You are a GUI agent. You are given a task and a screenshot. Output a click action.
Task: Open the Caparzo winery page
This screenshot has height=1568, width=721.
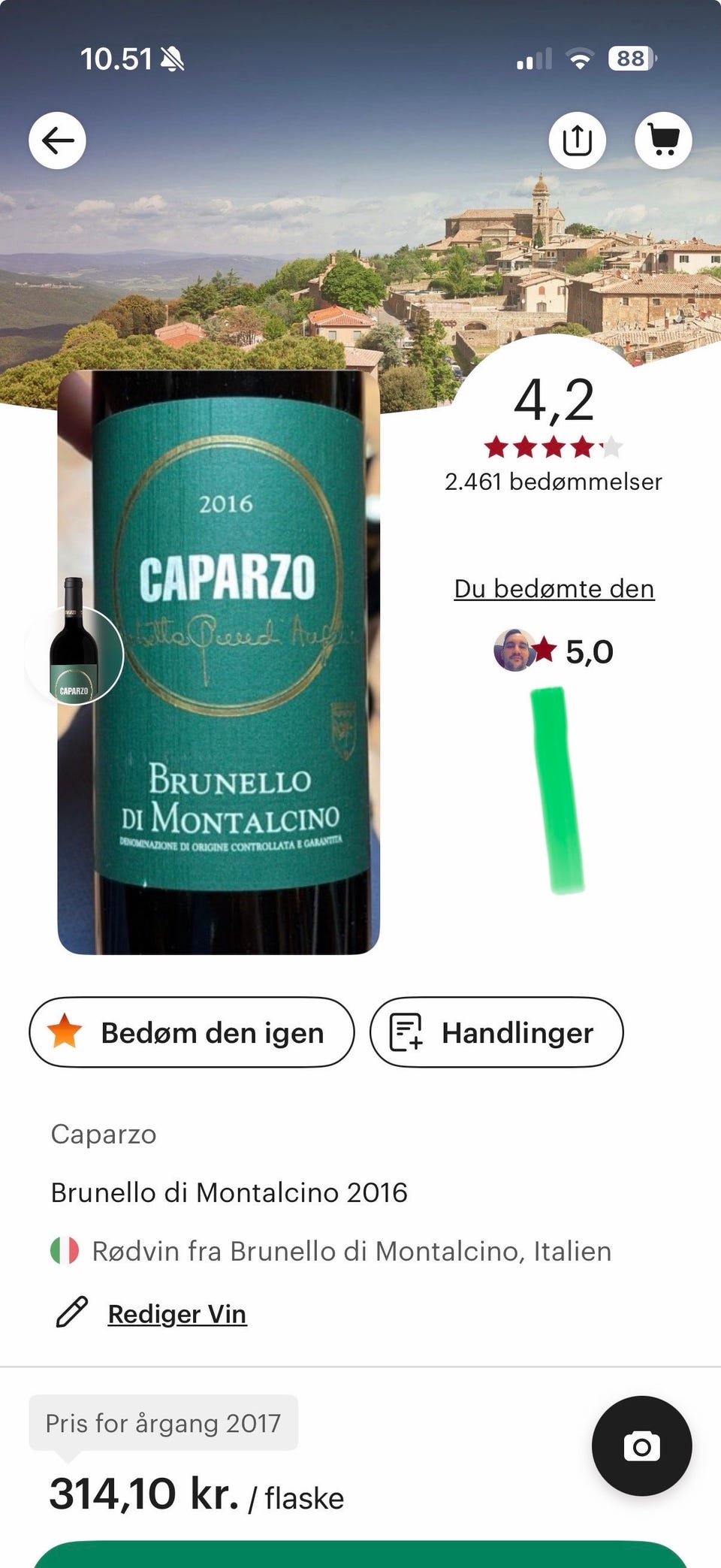(x=104, y=1135)
